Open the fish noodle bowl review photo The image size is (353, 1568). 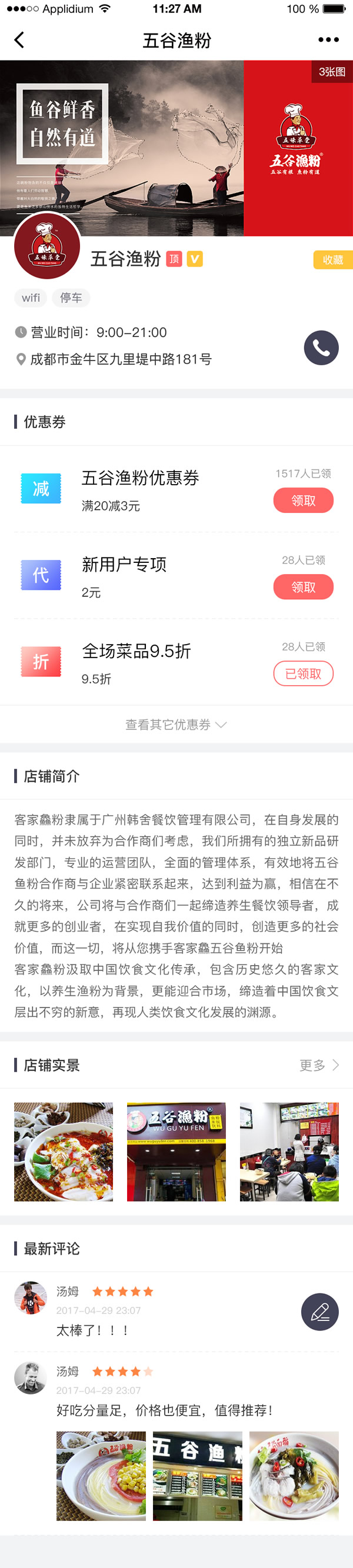[x=294, y=1476]
